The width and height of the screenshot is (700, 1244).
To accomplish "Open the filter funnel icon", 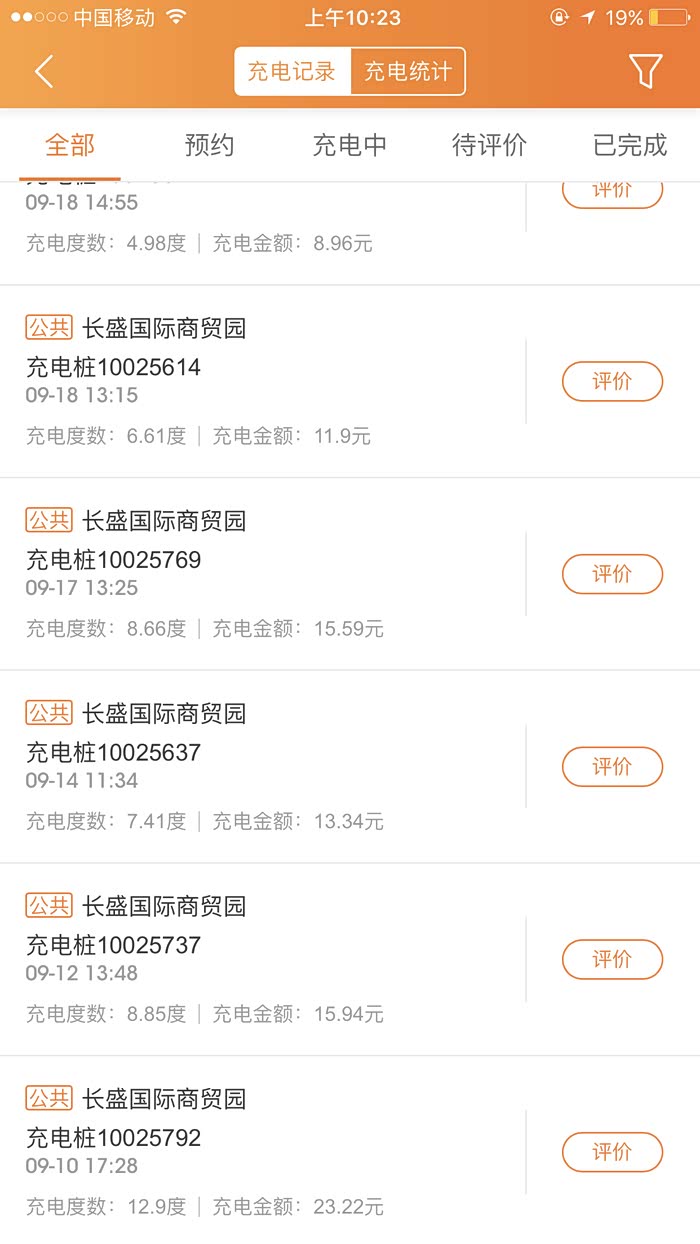I will tap(645, 72).
